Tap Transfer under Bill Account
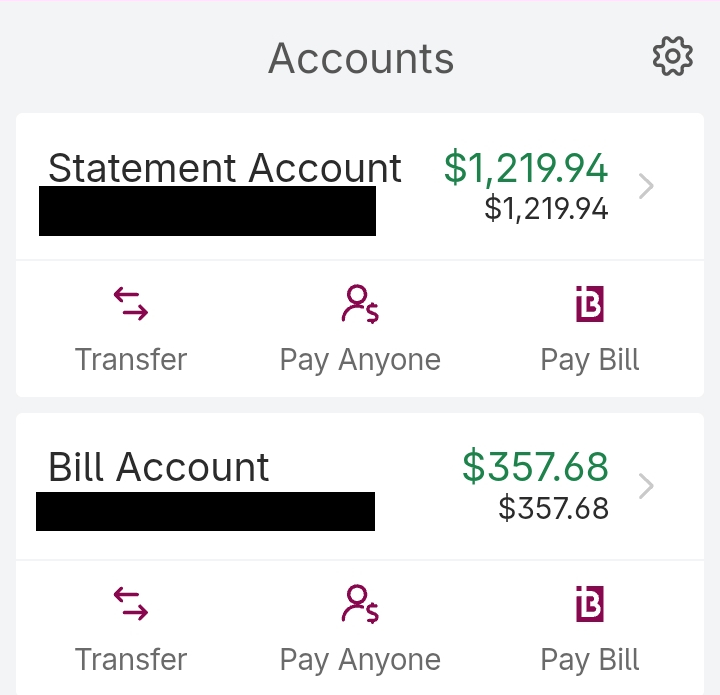Screen dimensions: 720x695 [131, 629]
